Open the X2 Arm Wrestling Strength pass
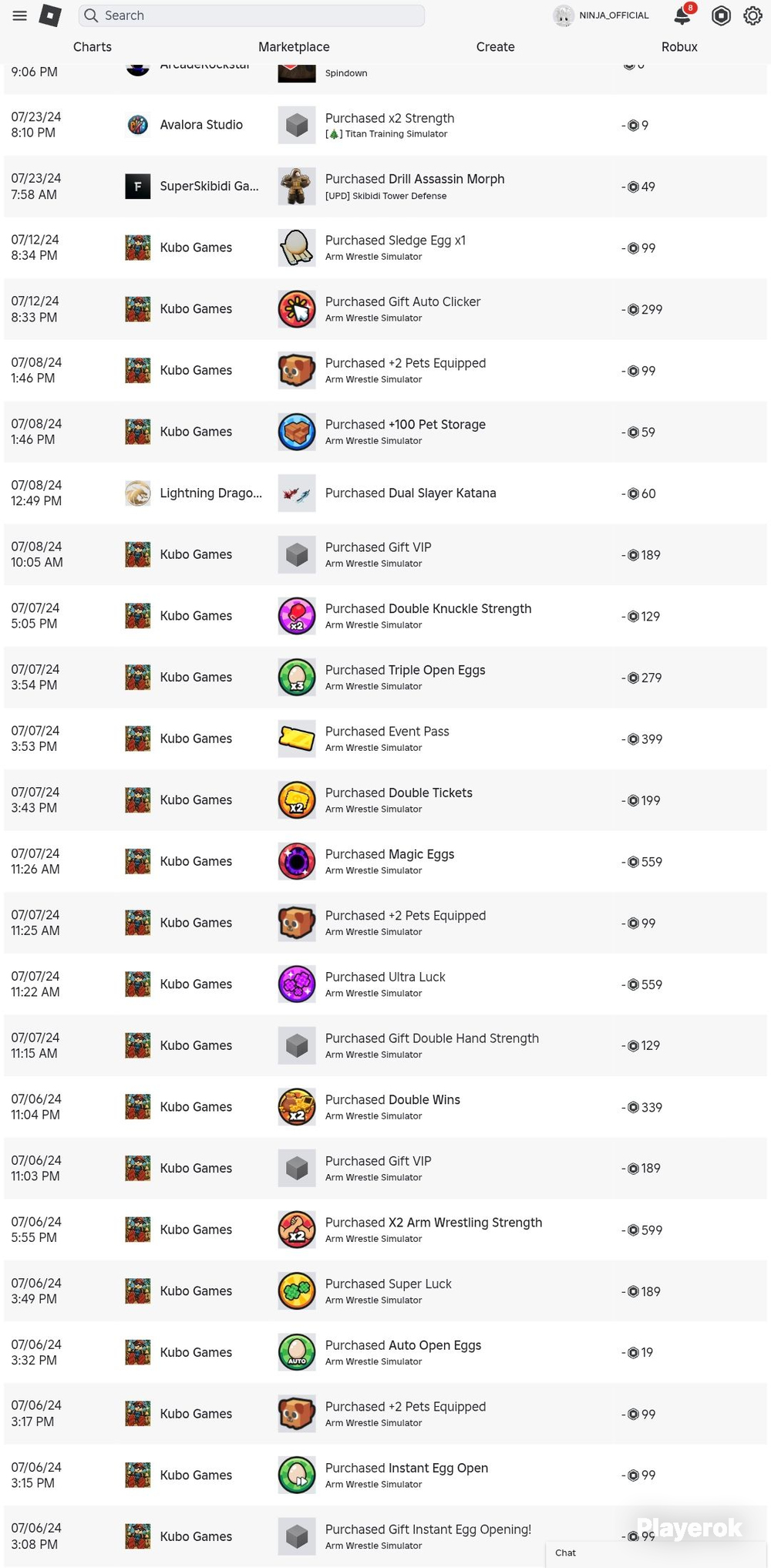This screenshot has width=771, height=1568. tap(465, 1223)
